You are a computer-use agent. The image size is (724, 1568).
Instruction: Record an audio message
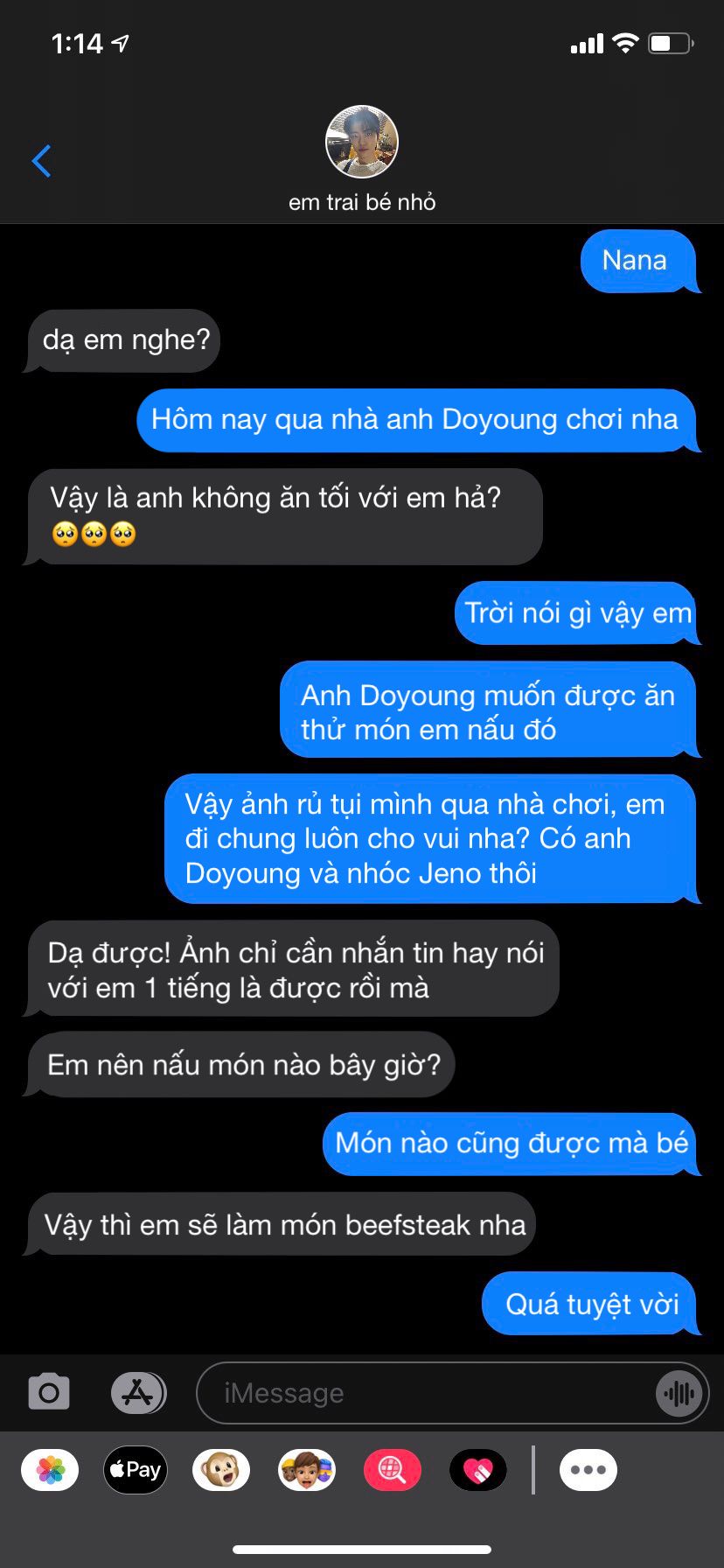[x=679, y=1393]
